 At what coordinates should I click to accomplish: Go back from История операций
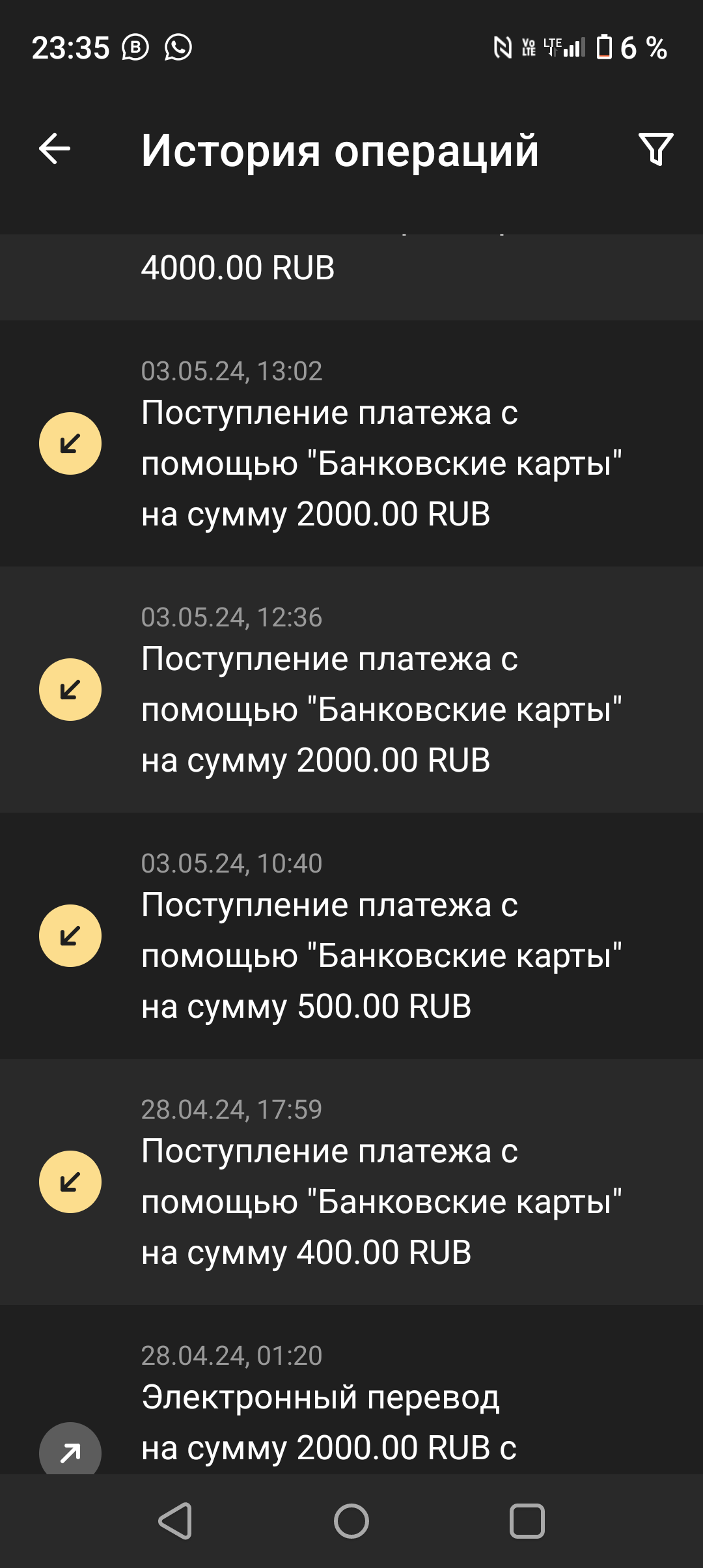click(x=55, y=149)
